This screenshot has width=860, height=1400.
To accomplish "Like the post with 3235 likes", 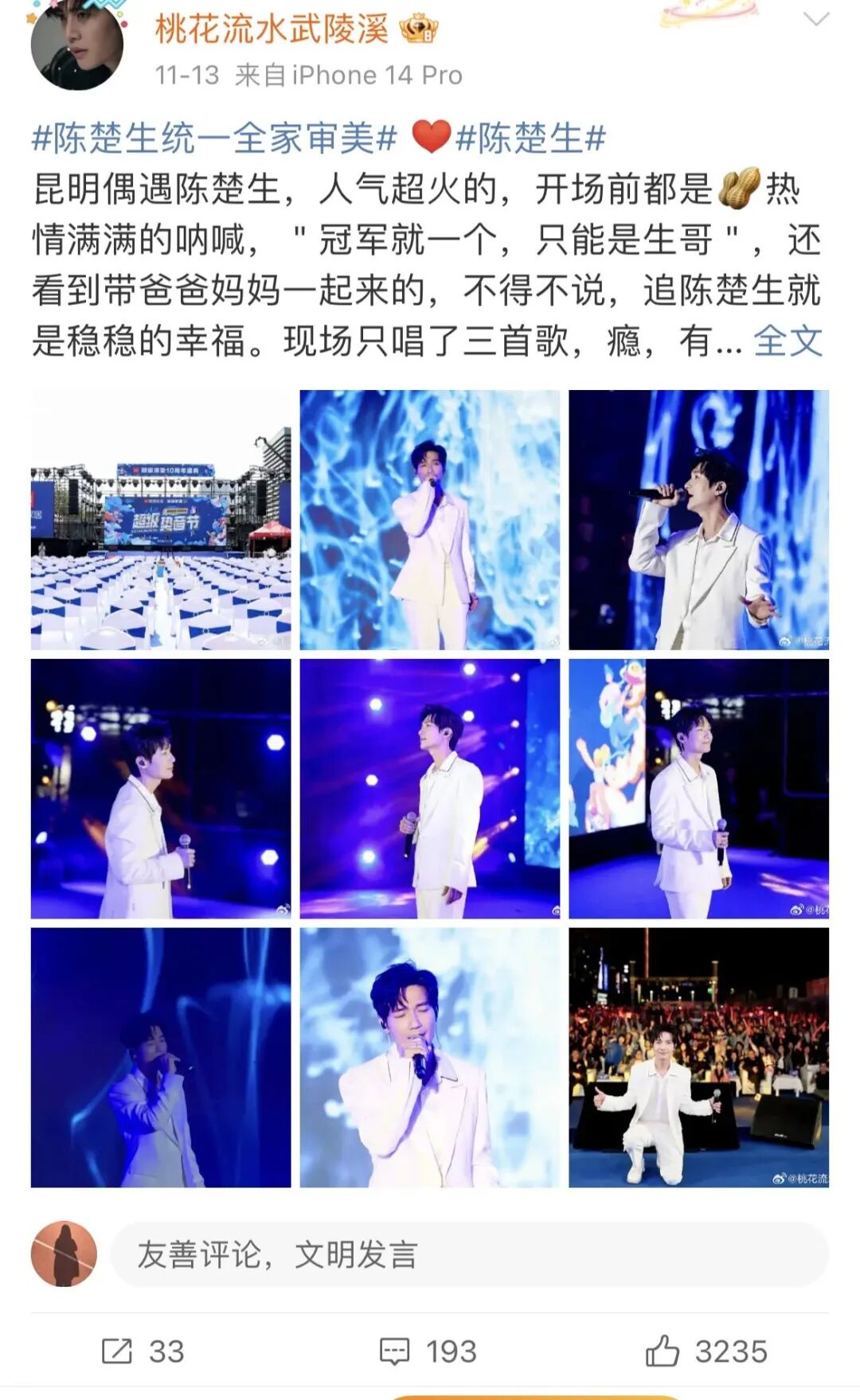I will [x=706, y=1351].
